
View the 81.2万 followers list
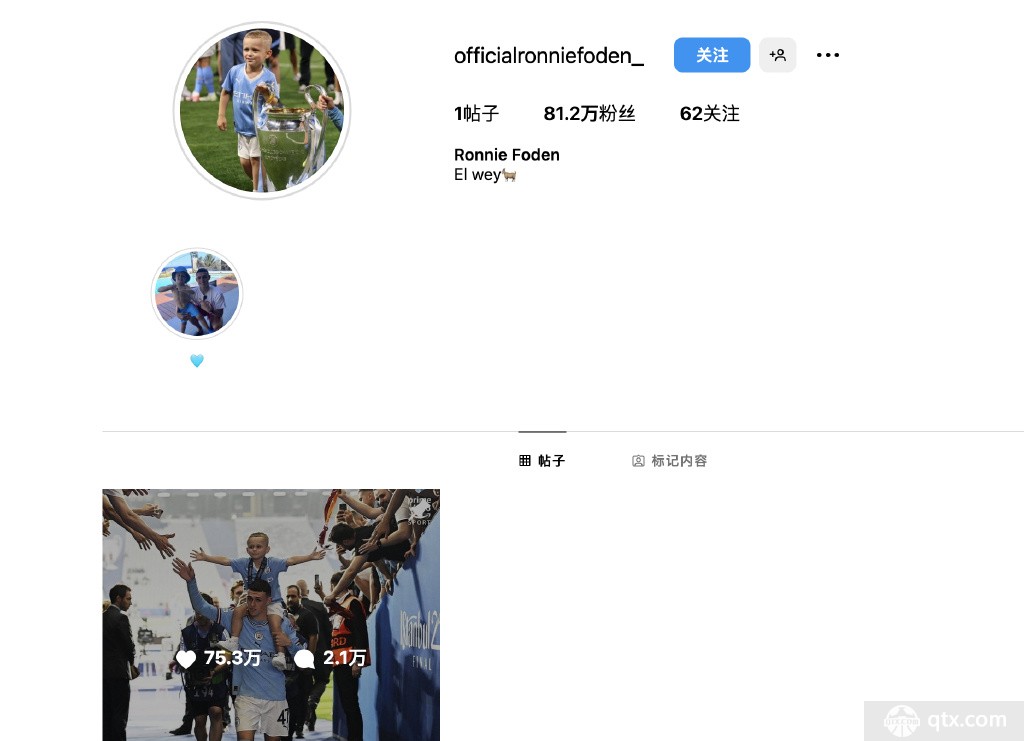(589, 114)
